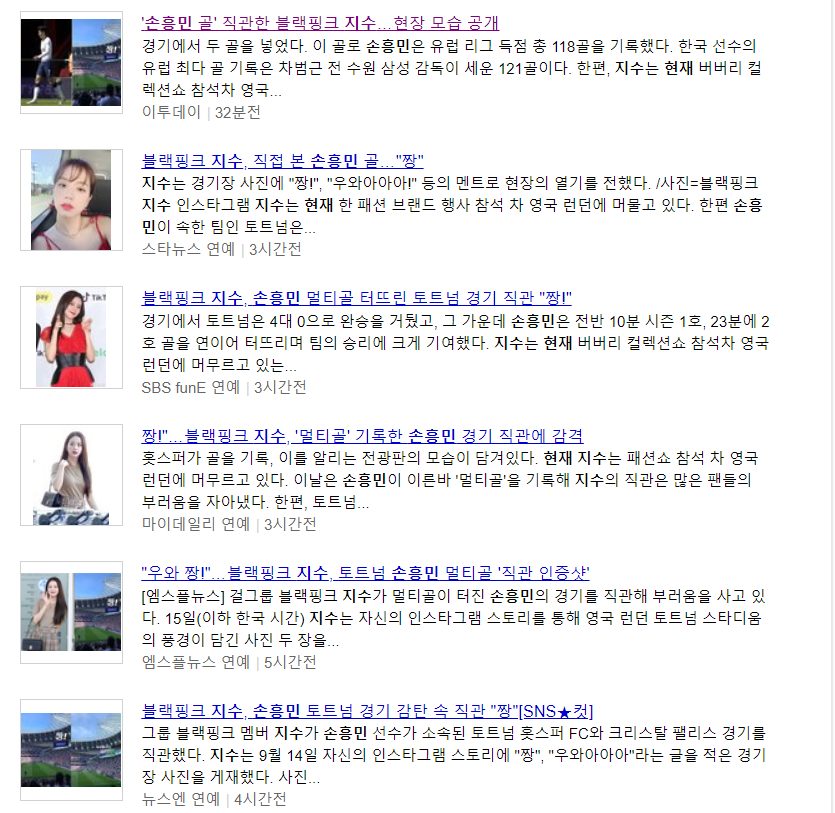The height and width of the screenshot is (813, 835).
Task: Tap the thumbnail of the 이투데이 article
Action: pos(71,62)
